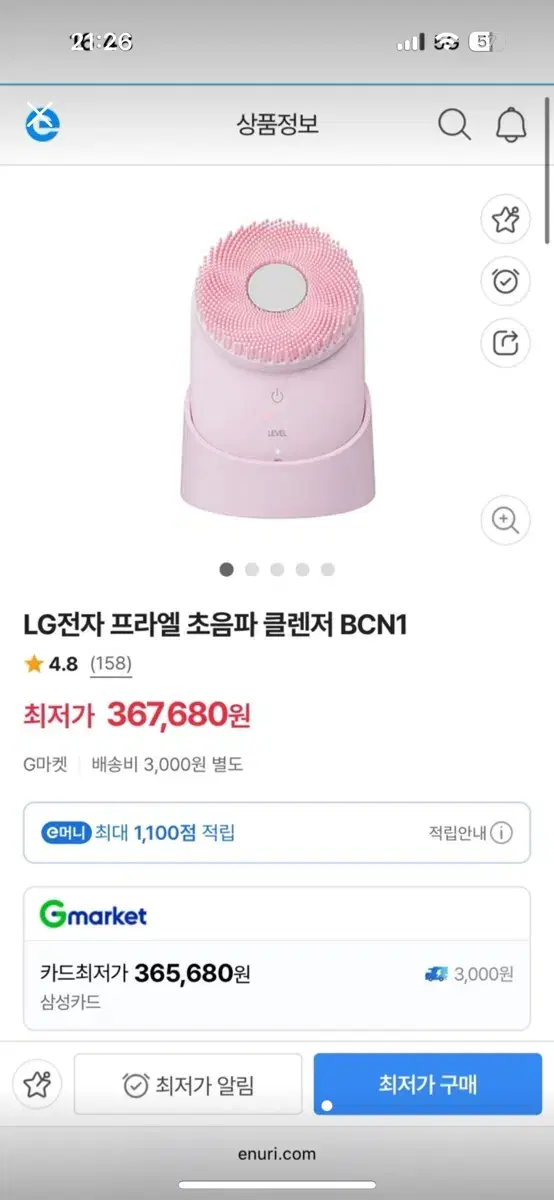
Task: Open the 158 reviews link
Action: click(x=111, y=663)
